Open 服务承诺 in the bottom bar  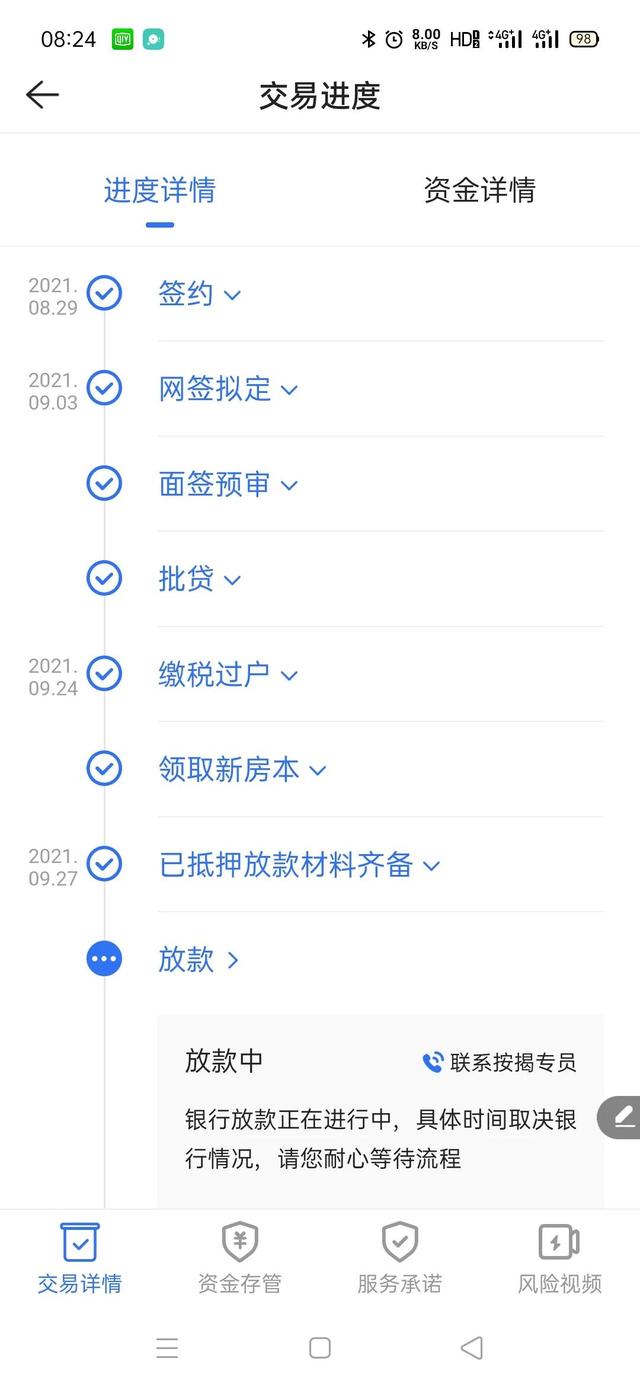(400, 1258)
